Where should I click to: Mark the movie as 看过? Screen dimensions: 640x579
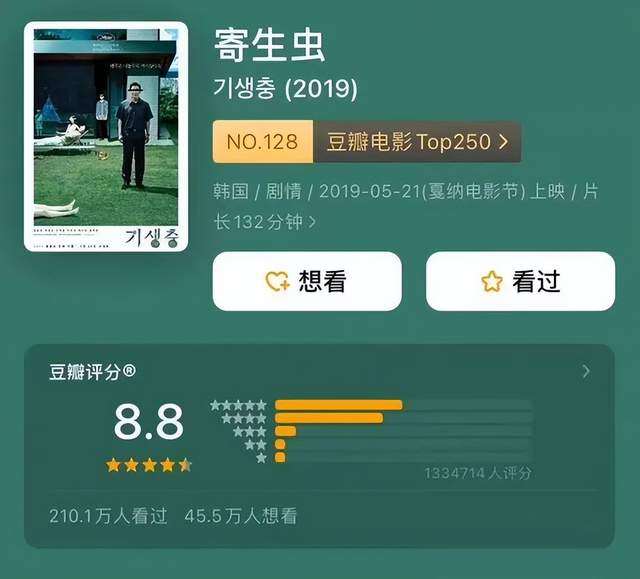point(520,281)
